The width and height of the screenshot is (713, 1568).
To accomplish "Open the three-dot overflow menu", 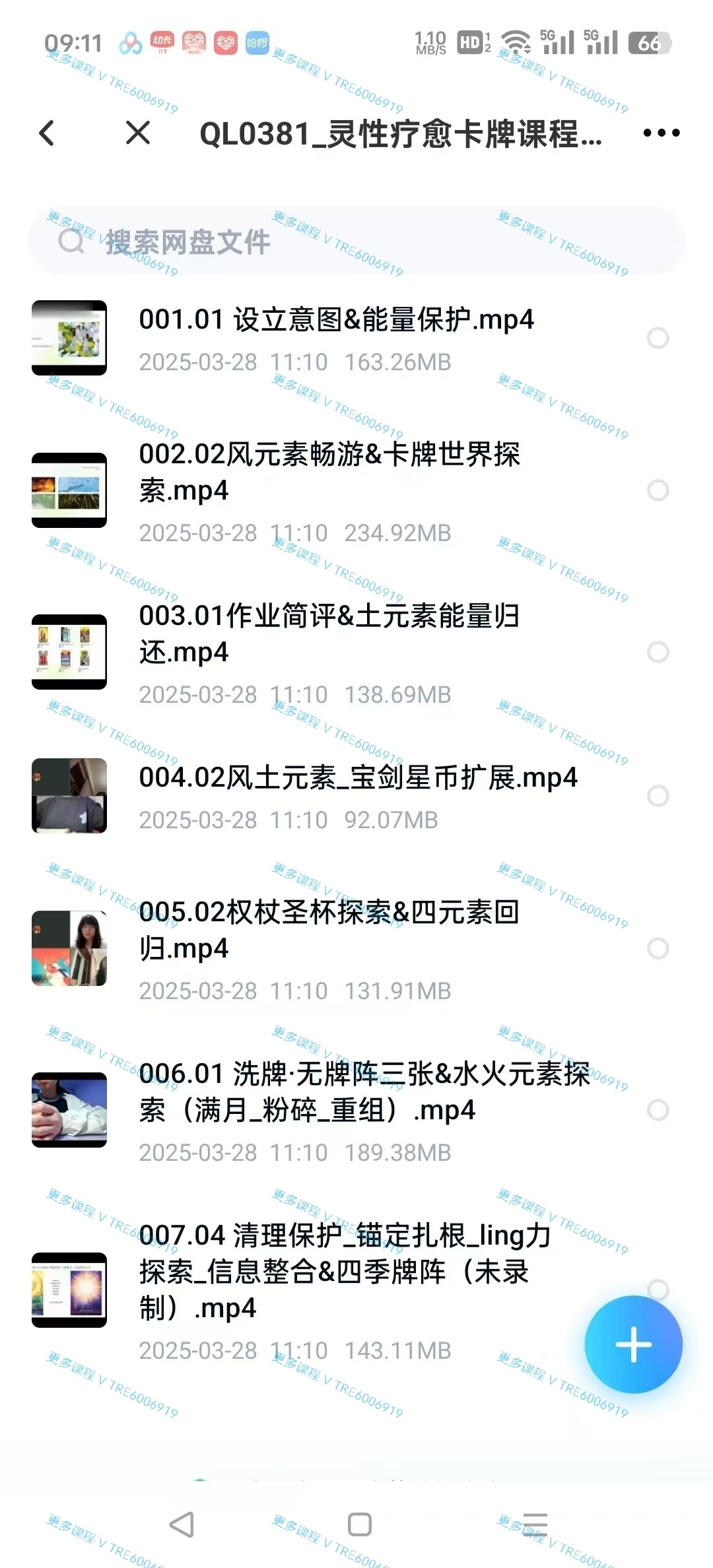I will point(661,133).
